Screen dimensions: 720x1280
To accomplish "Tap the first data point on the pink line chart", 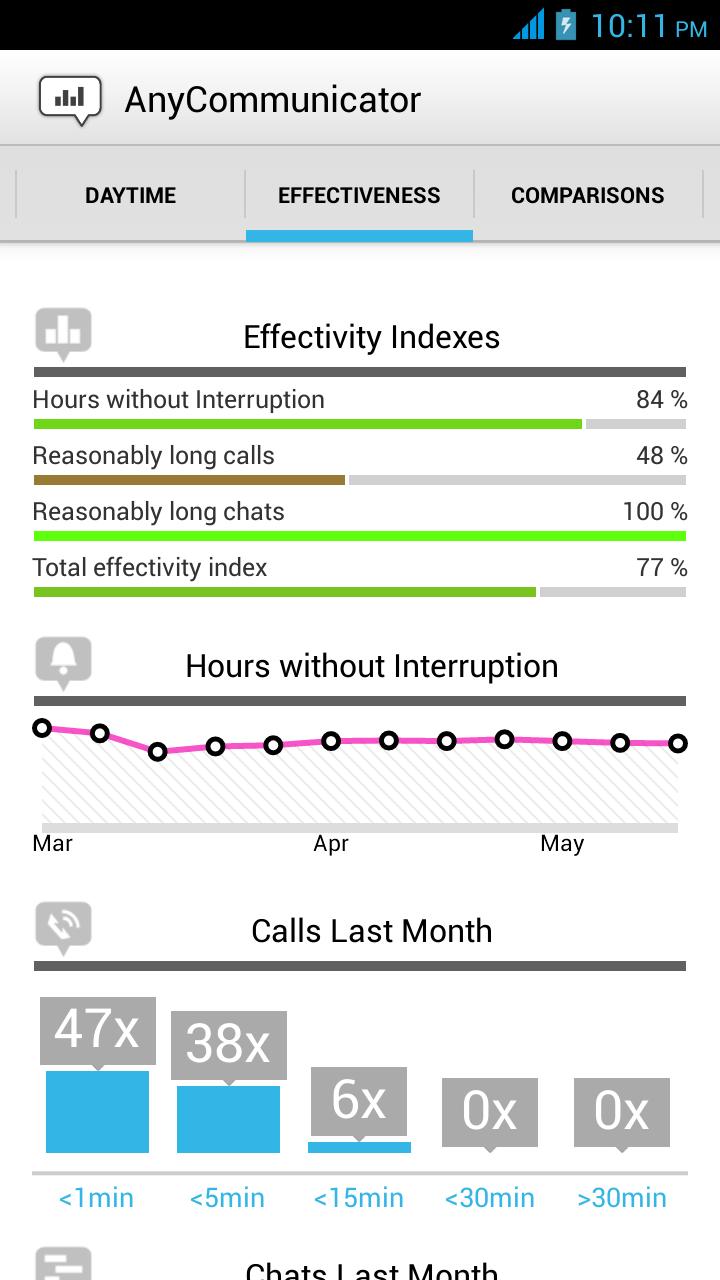I will click(x=42, y=729).
